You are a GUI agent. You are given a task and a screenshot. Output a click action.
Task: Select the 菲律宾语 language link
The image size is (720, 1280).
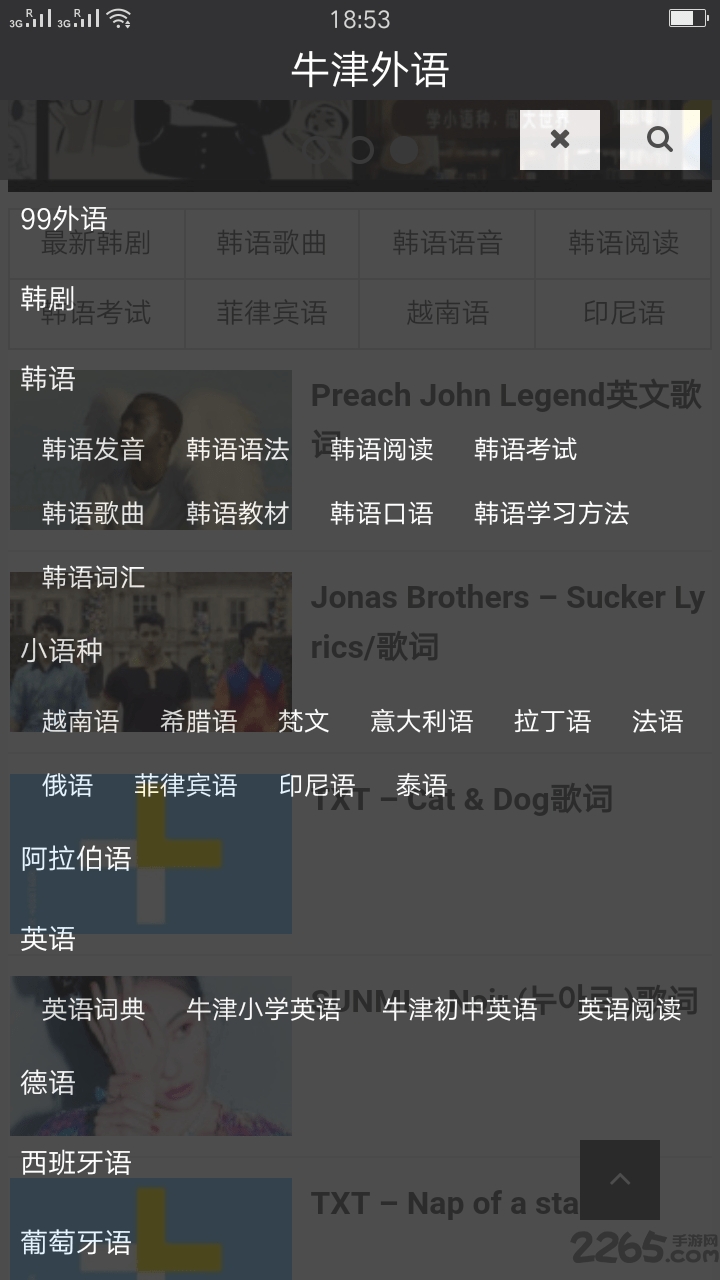coord(187,786)
